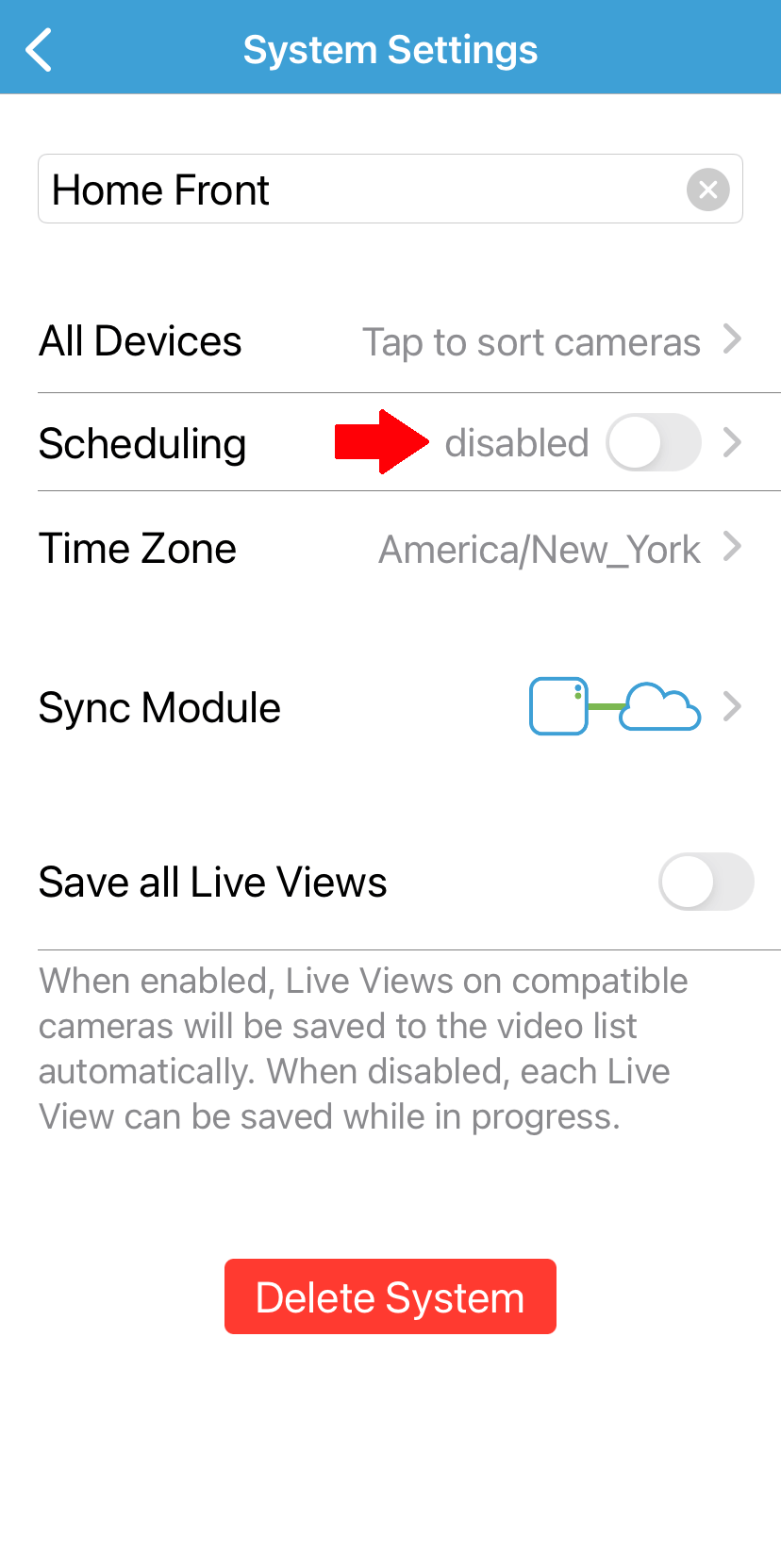Open Scheduling details chevron
This screenshot has width=781, height=1568.
pyautogui.click(x=732, y=442)
